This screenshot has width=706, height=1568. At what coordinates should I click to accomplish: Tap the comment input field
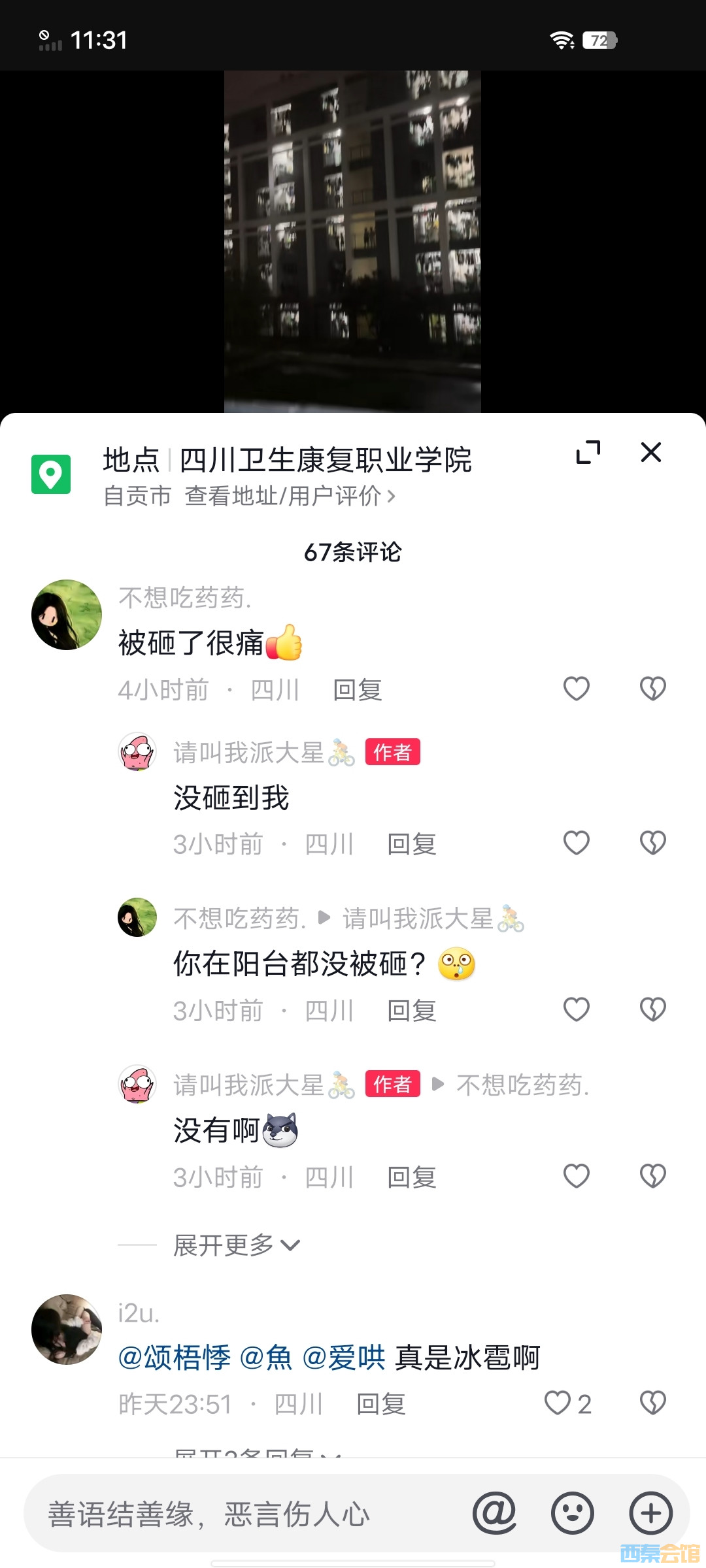[248, 1514]
